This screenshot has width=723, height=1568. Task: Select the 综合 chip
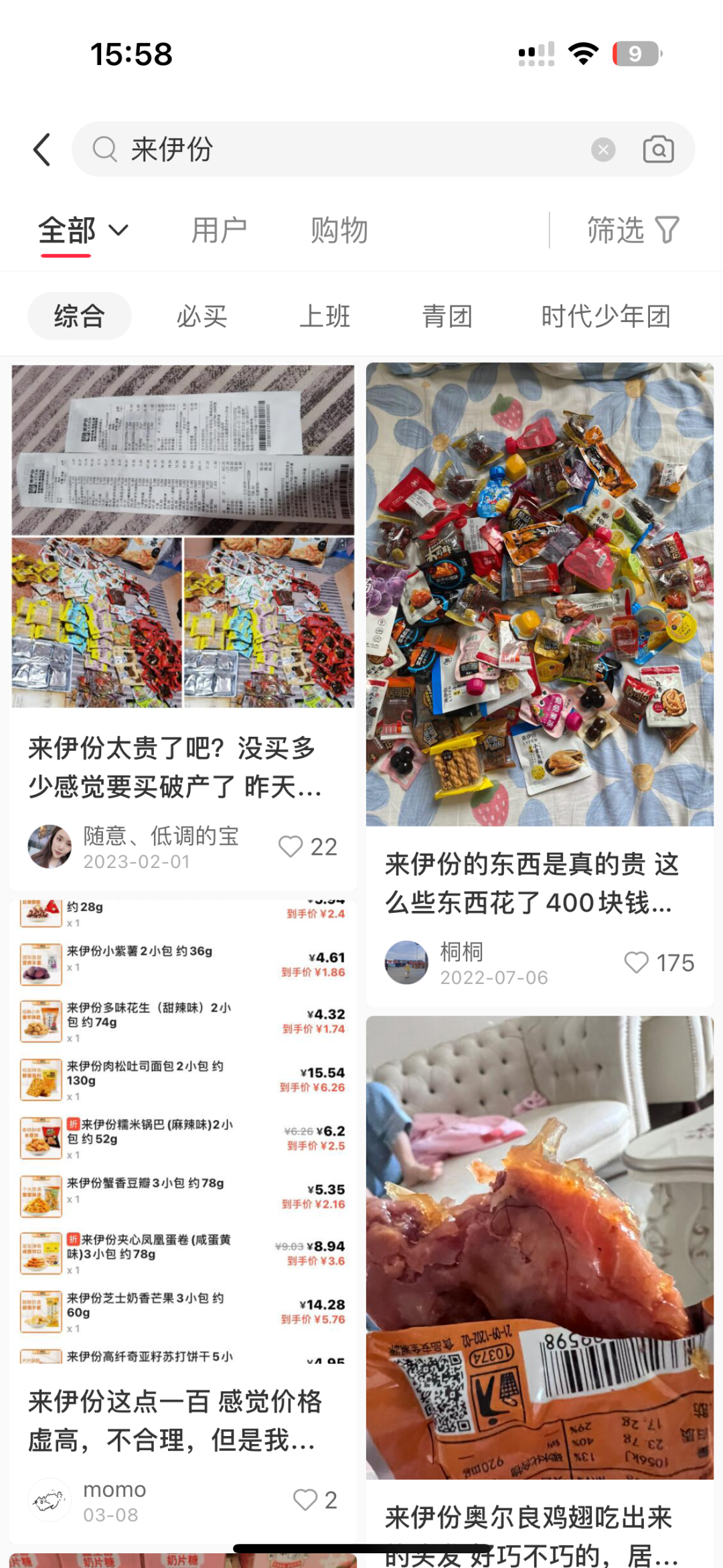[80, 316]
